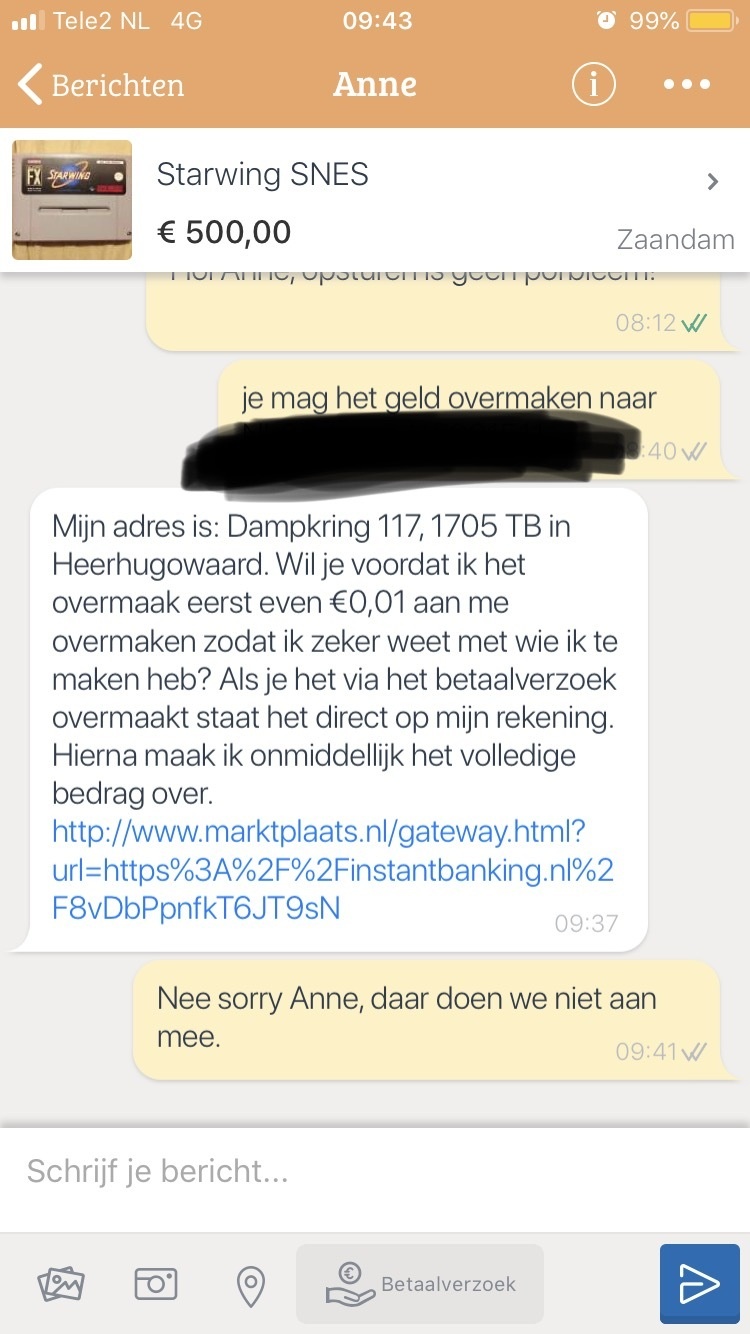Image resolution: width=750 pixels, height=1334 pixels.
Task: Tap the Betaalverzoek button
Action: coord(420,1284)
